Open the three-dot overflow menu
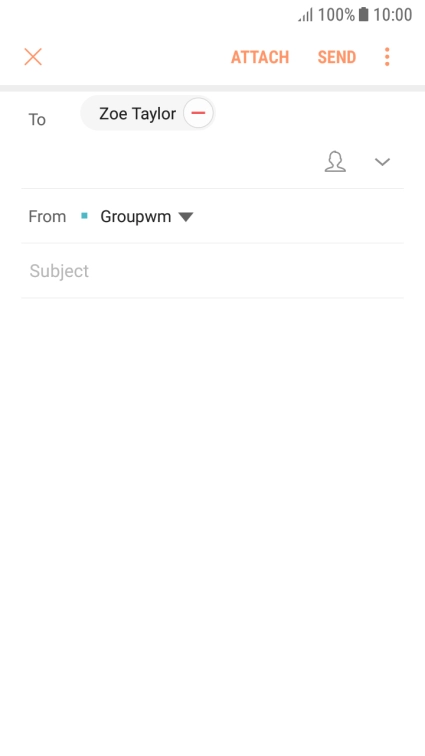 click(x=387, y=57)
